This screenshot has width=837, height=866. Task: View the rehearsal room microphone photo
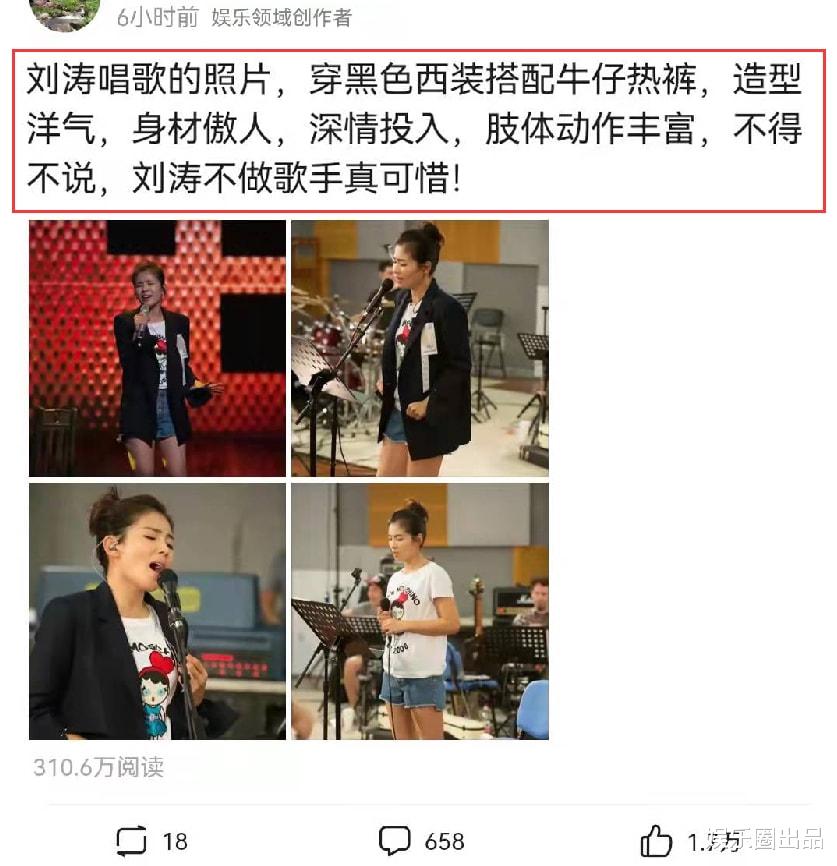click(420, 348)
